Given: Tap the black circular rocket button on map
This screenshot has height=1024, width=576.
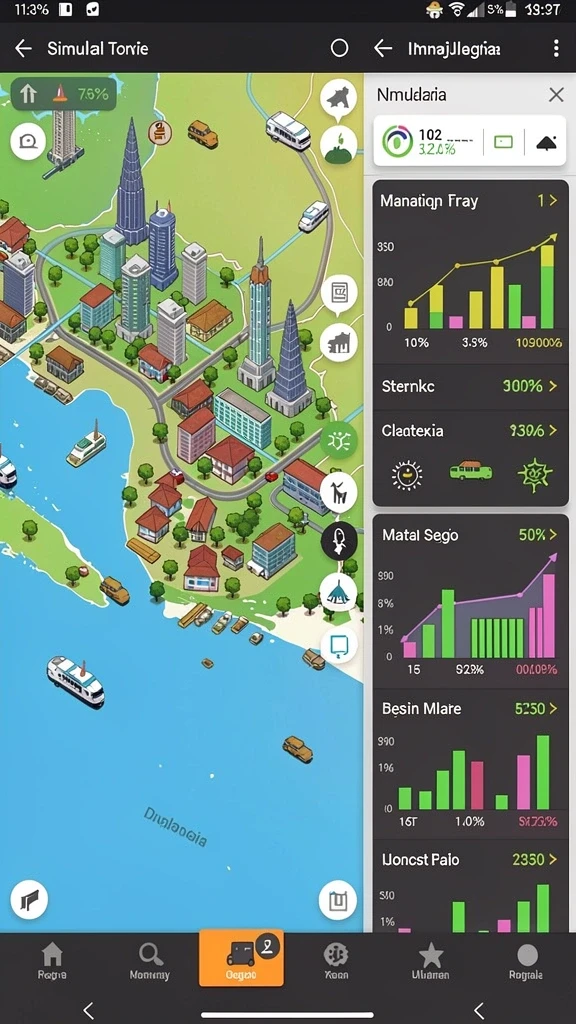Looking at the screenshot, I should click(339, 541).
